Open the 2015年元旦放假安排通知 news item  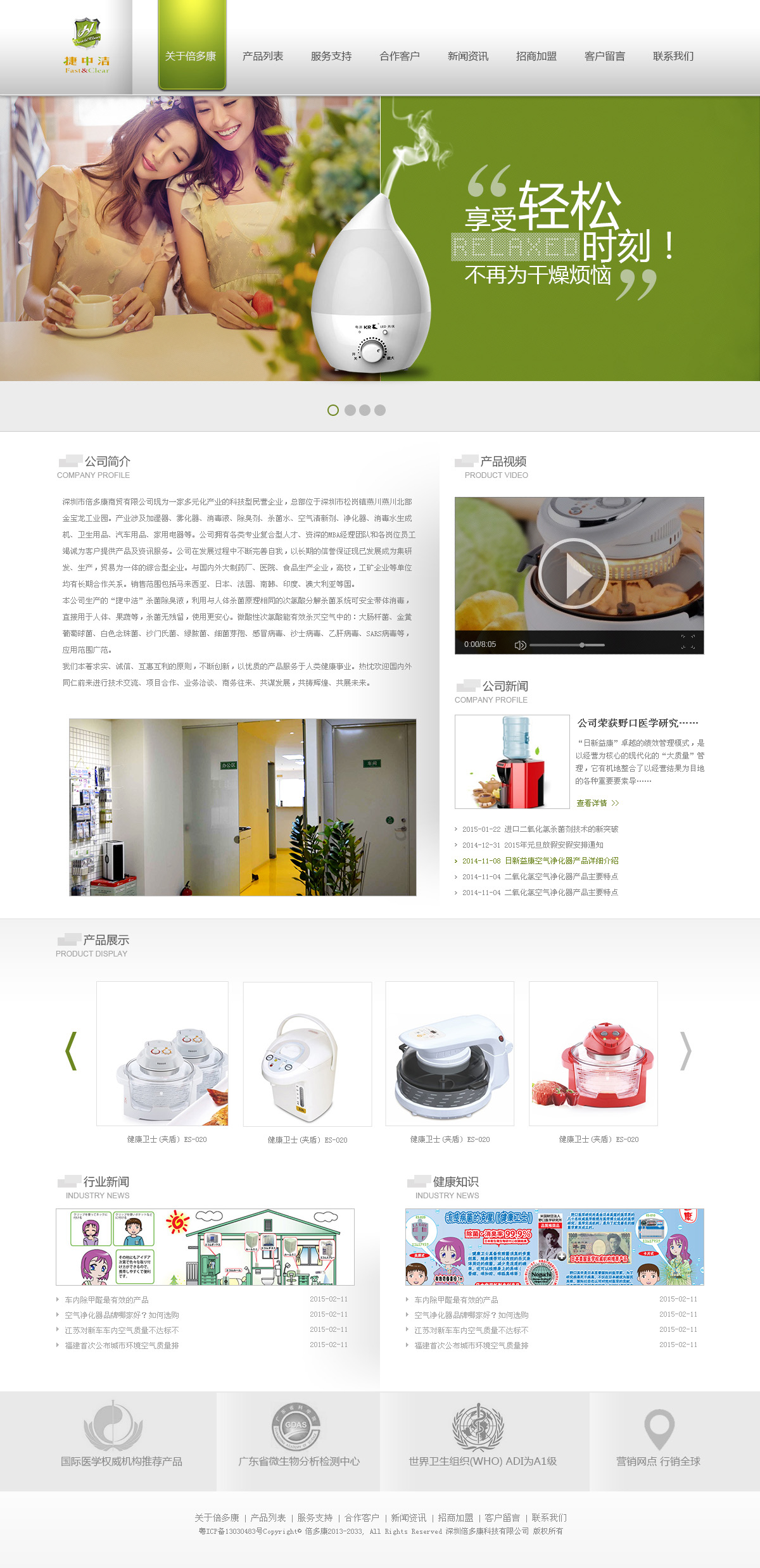[553, 844]
